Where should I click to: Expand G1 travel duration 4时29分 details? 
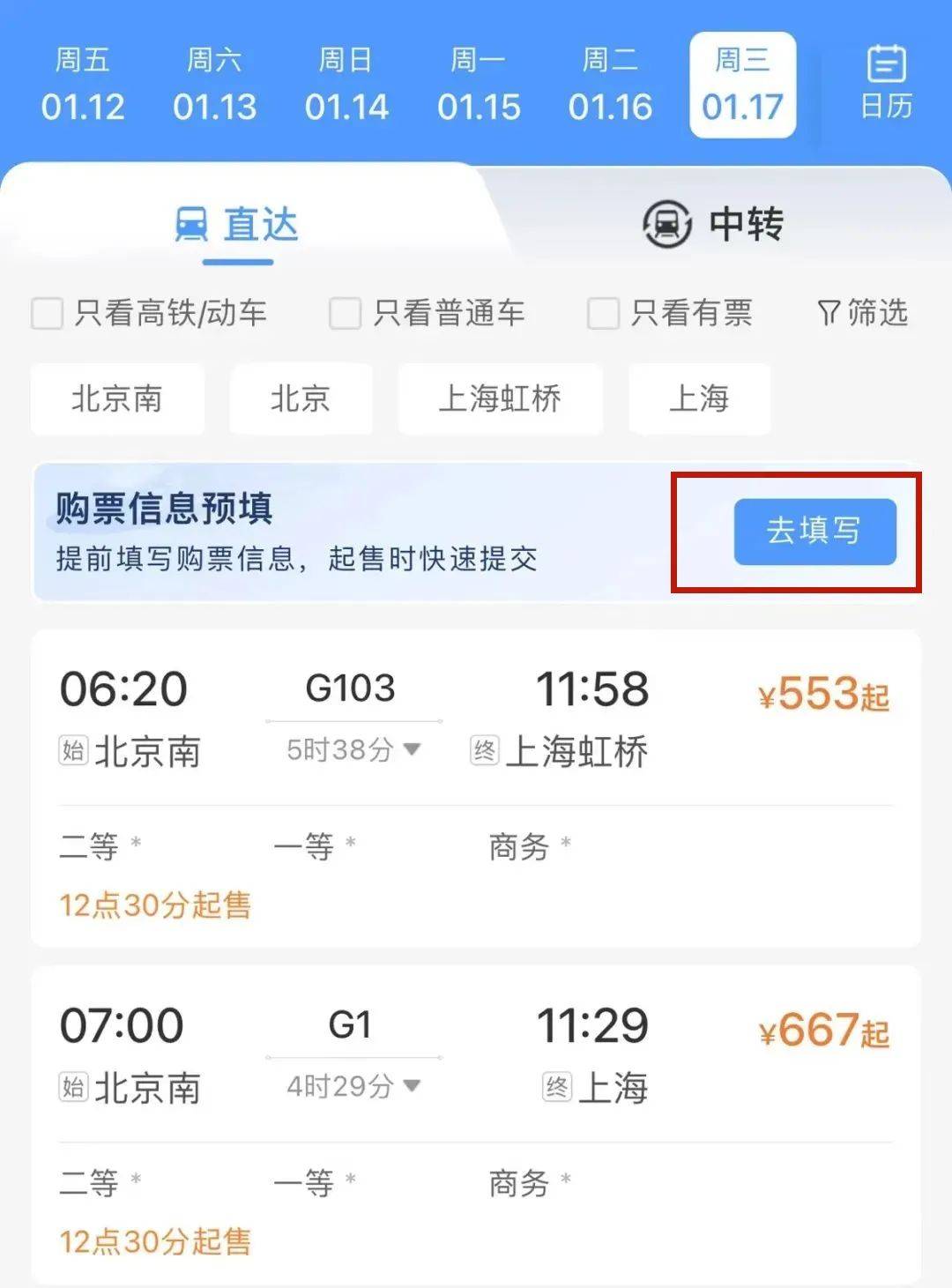[353, 1086]
